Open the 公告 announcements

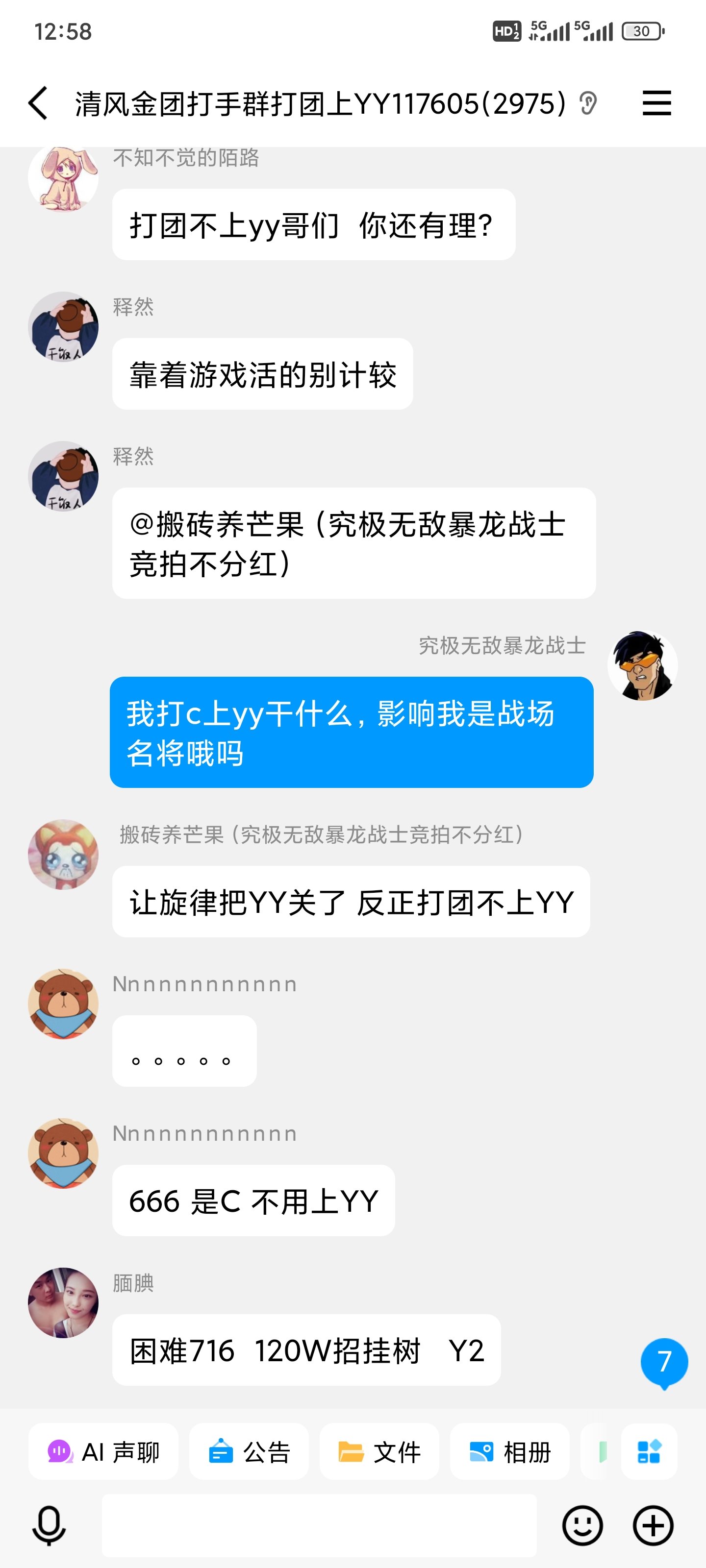pyautogui.click(x=249, y=1452)
